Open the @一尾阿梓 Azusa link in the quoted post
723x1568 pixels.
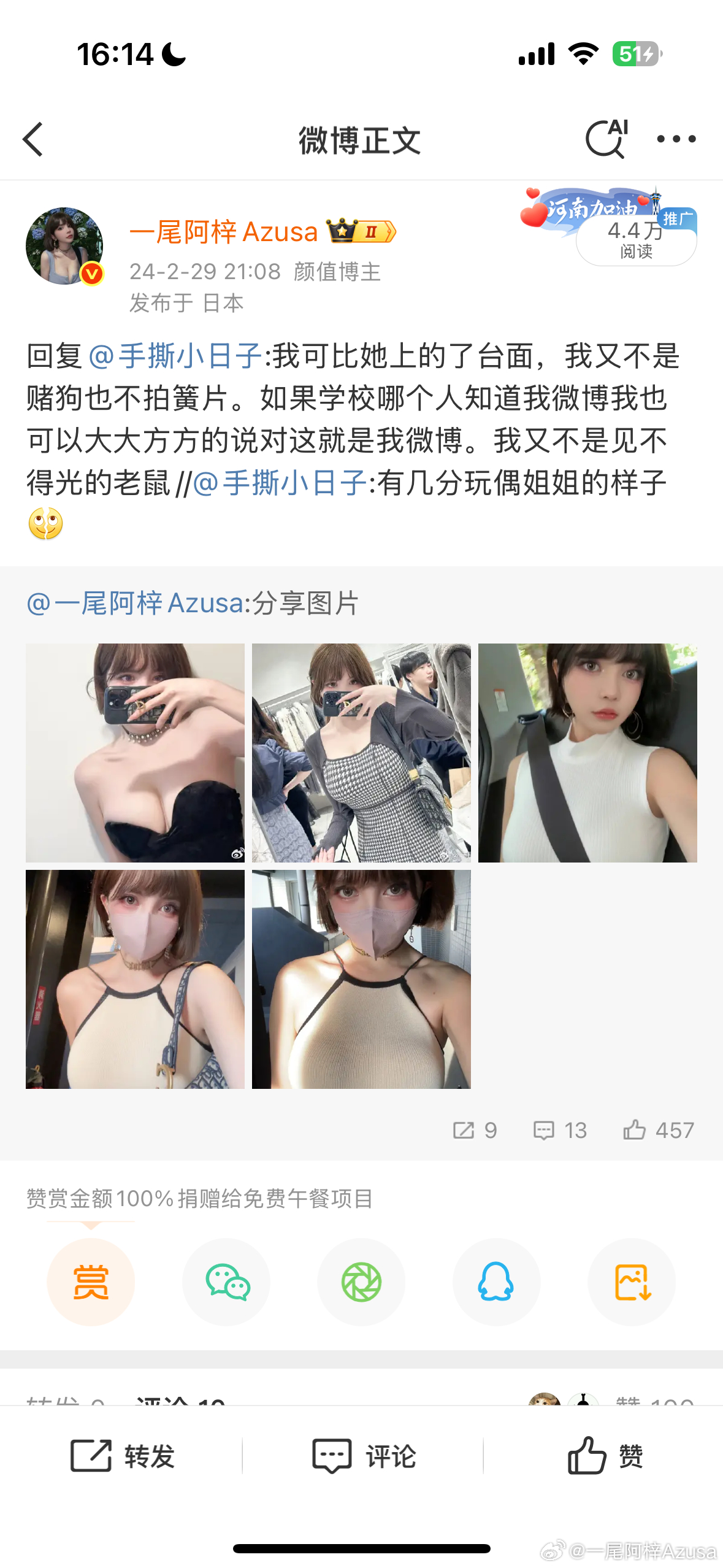pos(135,603)
